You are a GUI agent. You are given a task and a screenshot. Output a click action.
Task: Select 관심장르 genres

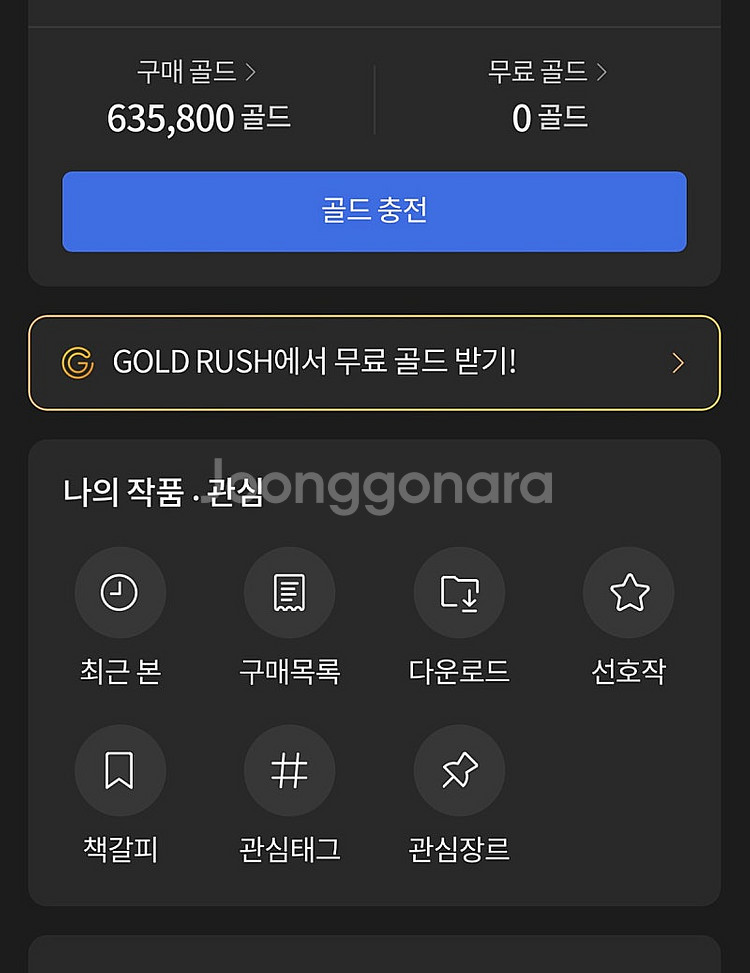pyautogui.click(x=459, y=771)
